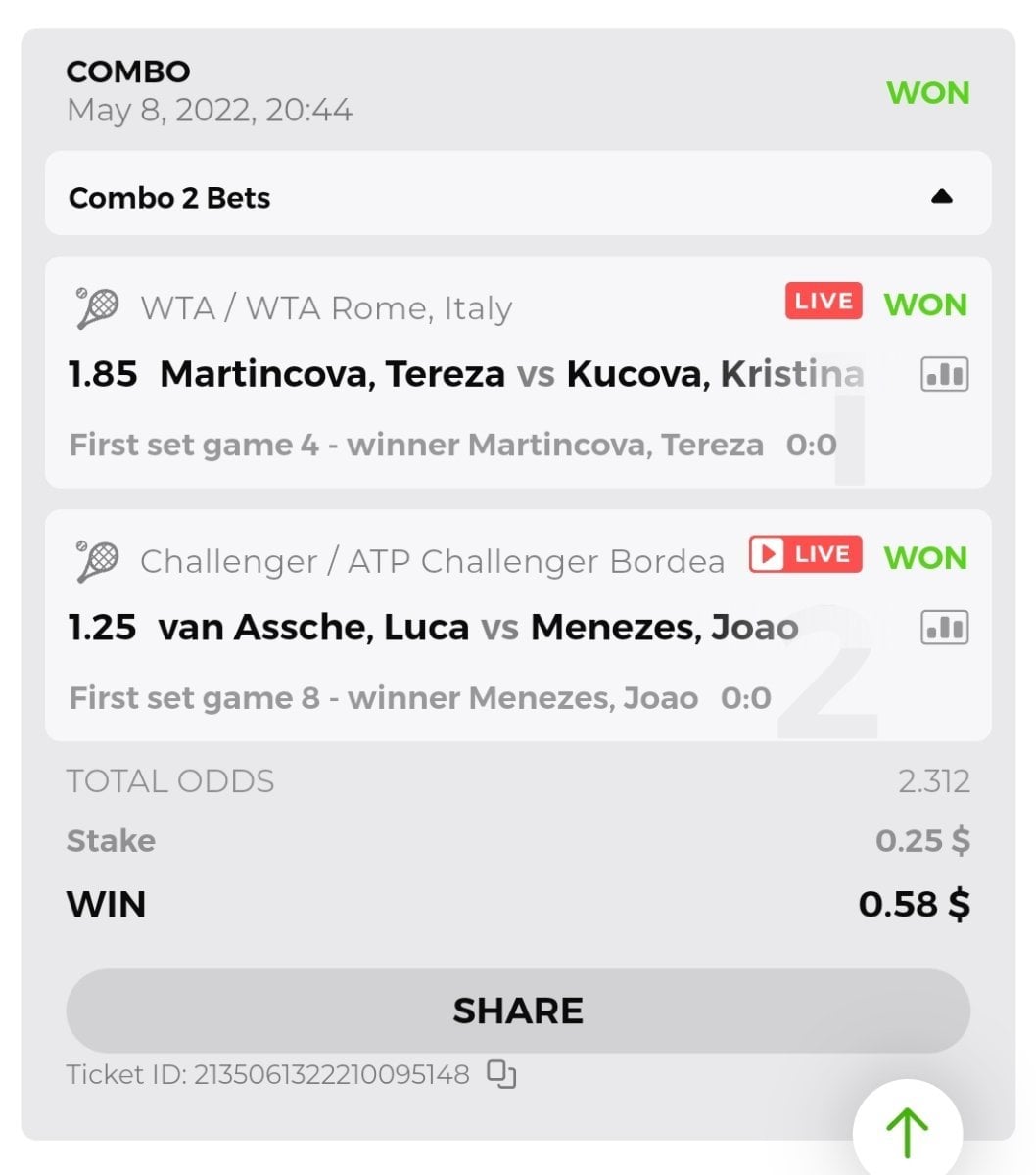Jump back to top with the arrow button

[907, 1132]
